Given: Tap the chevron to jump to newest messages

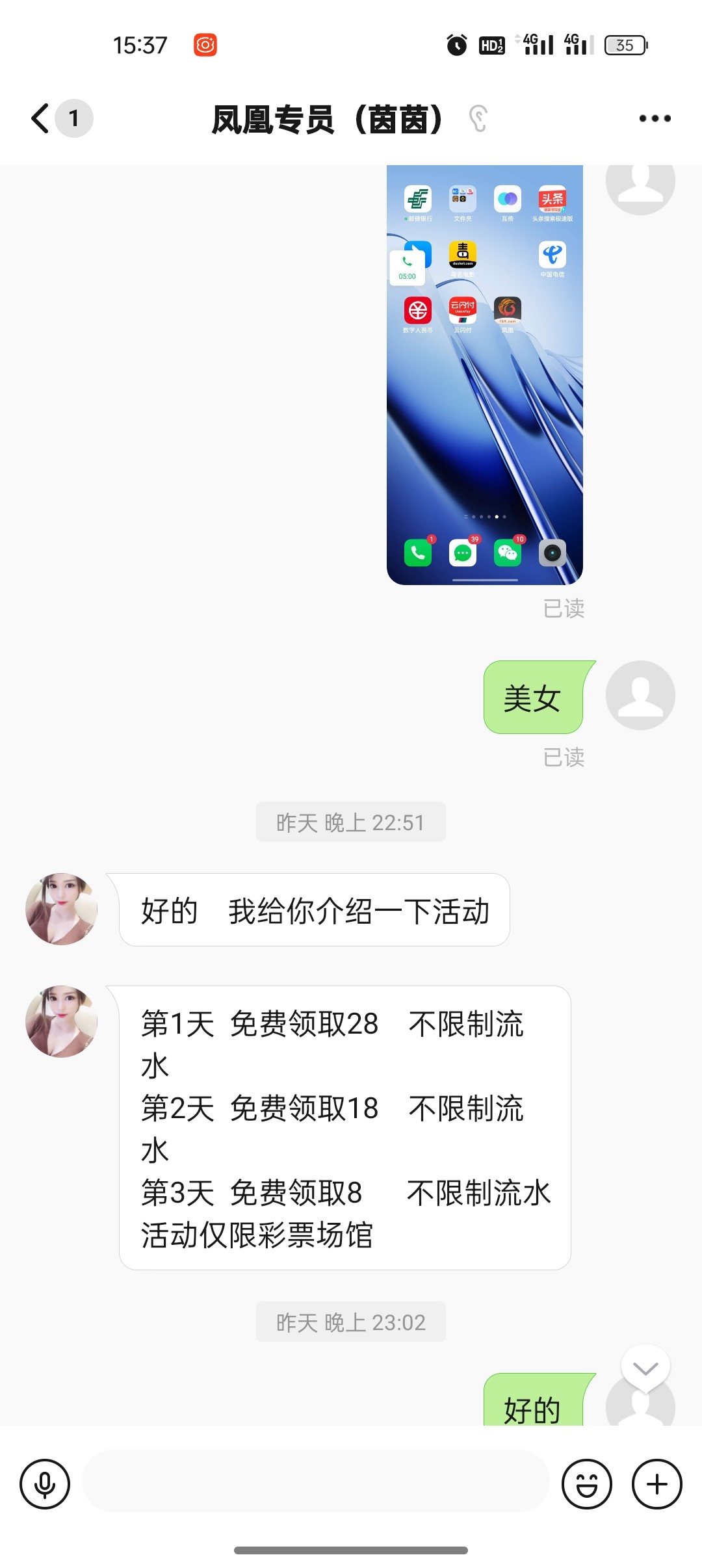Looking at the screenshot, I should 644,1367.
